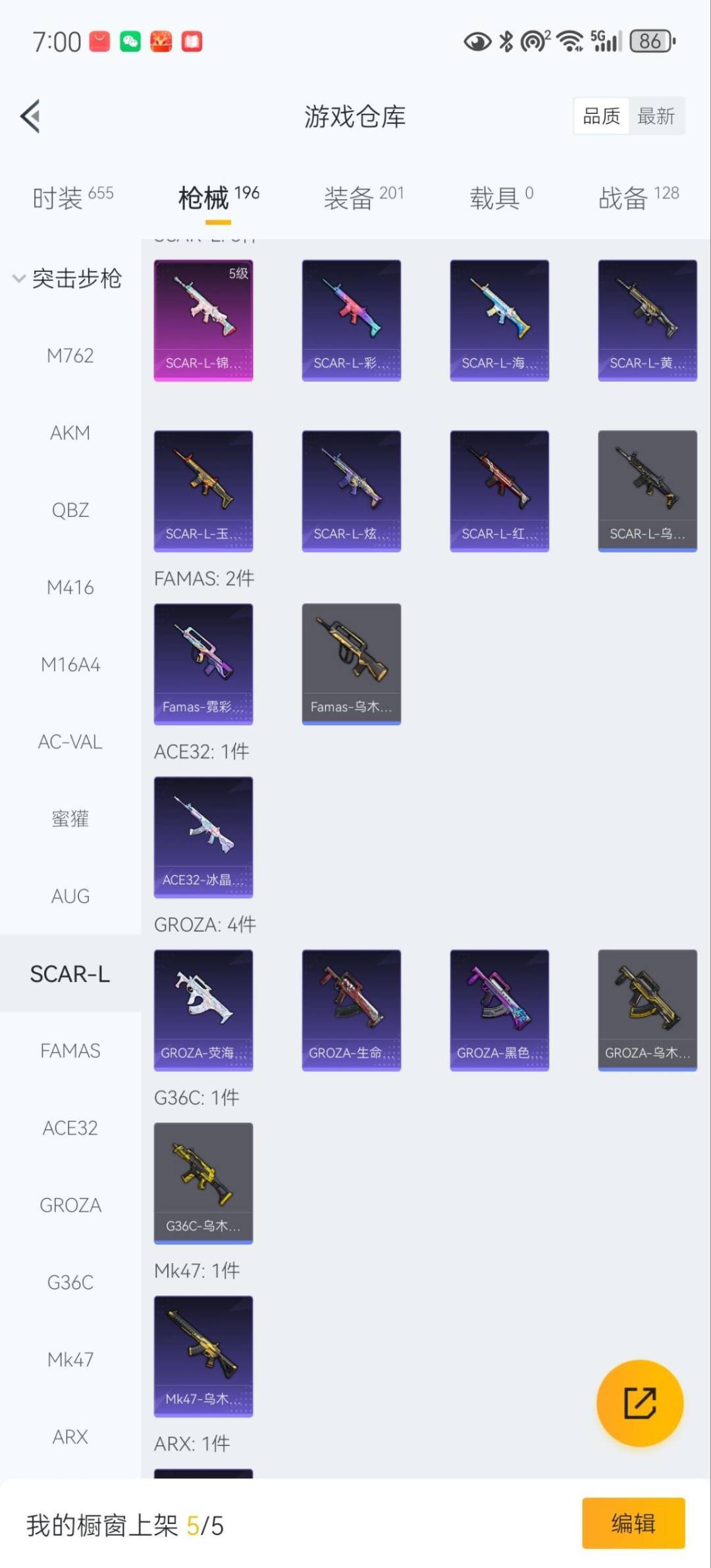This screenshot has width=711, height=1568.
Task: View the ACE32-冰晶 skin
Action: pos(203,837)
